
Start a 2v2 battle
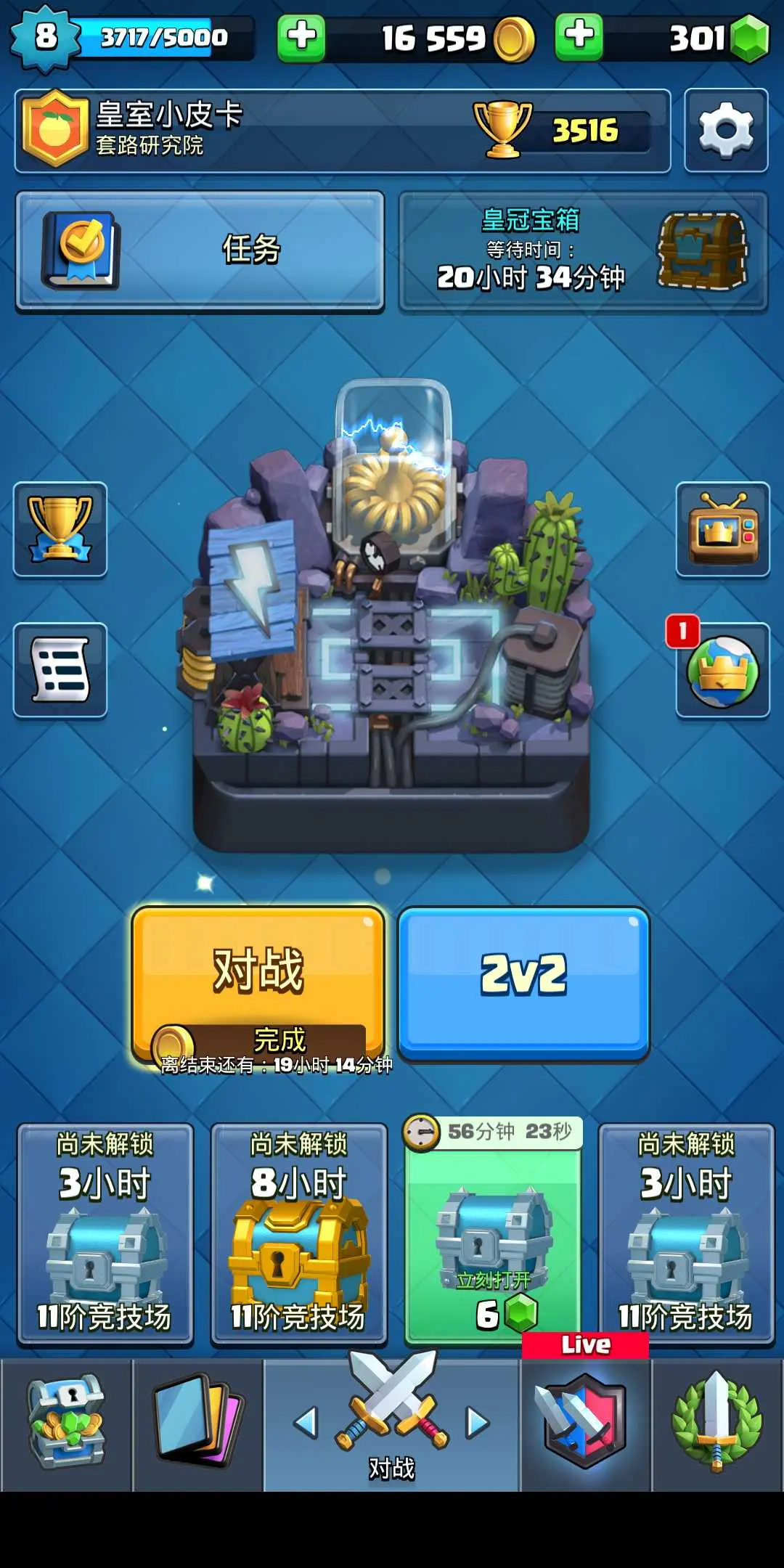523,982
